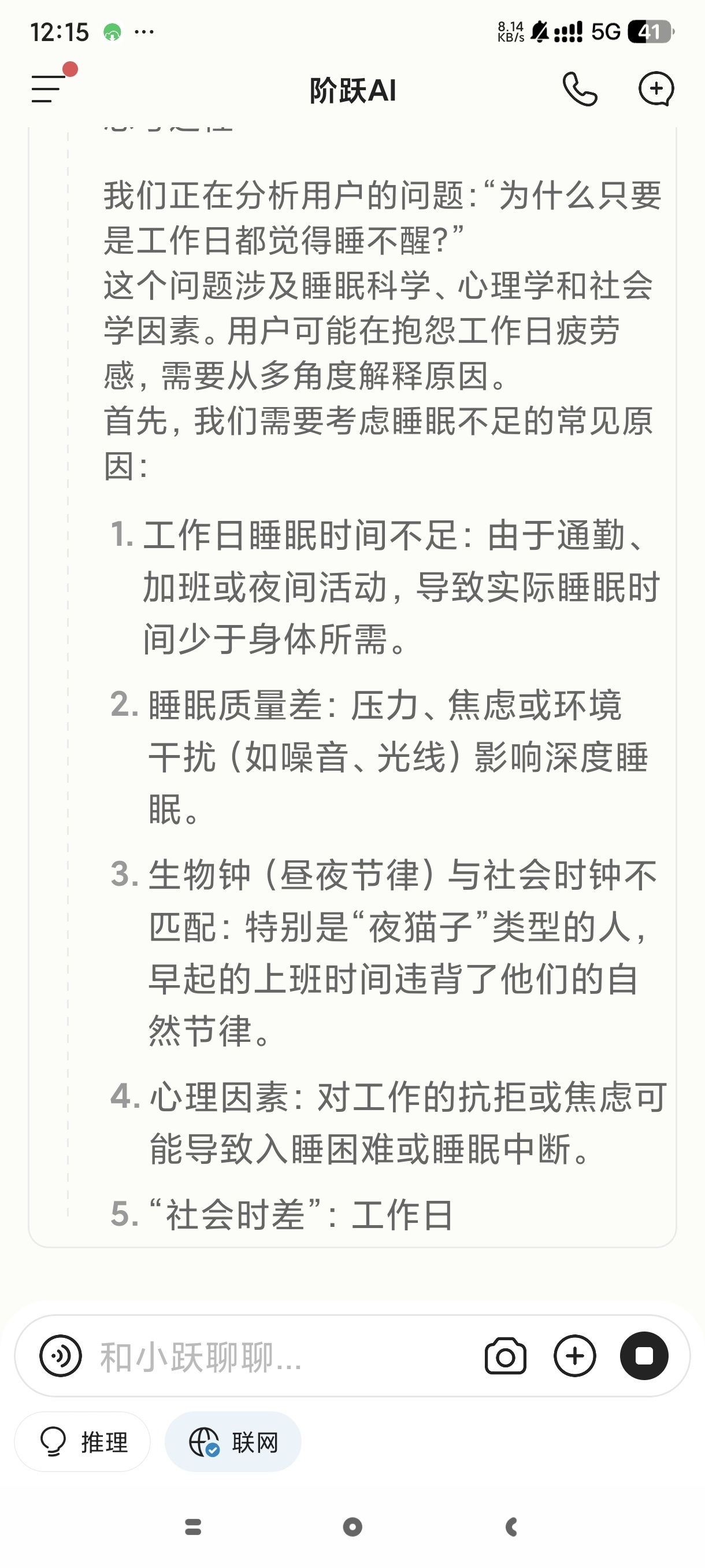This screenshot has width=705, height=1568.
Task: Go to the phone's home screen
Action: click(352, 1526)
